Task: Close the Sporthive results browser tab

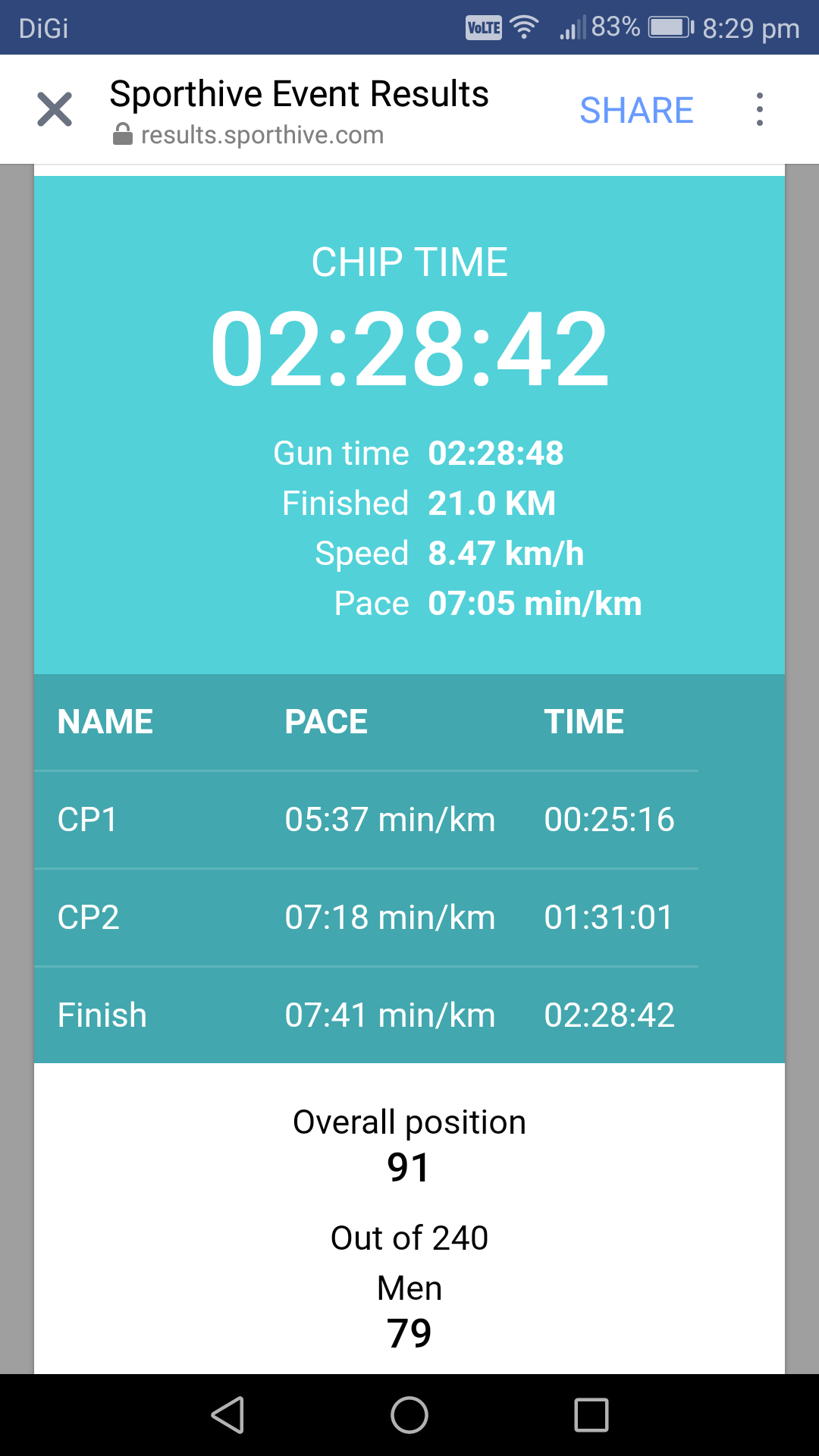Action: pyautogui.click(x=55, y=109)
